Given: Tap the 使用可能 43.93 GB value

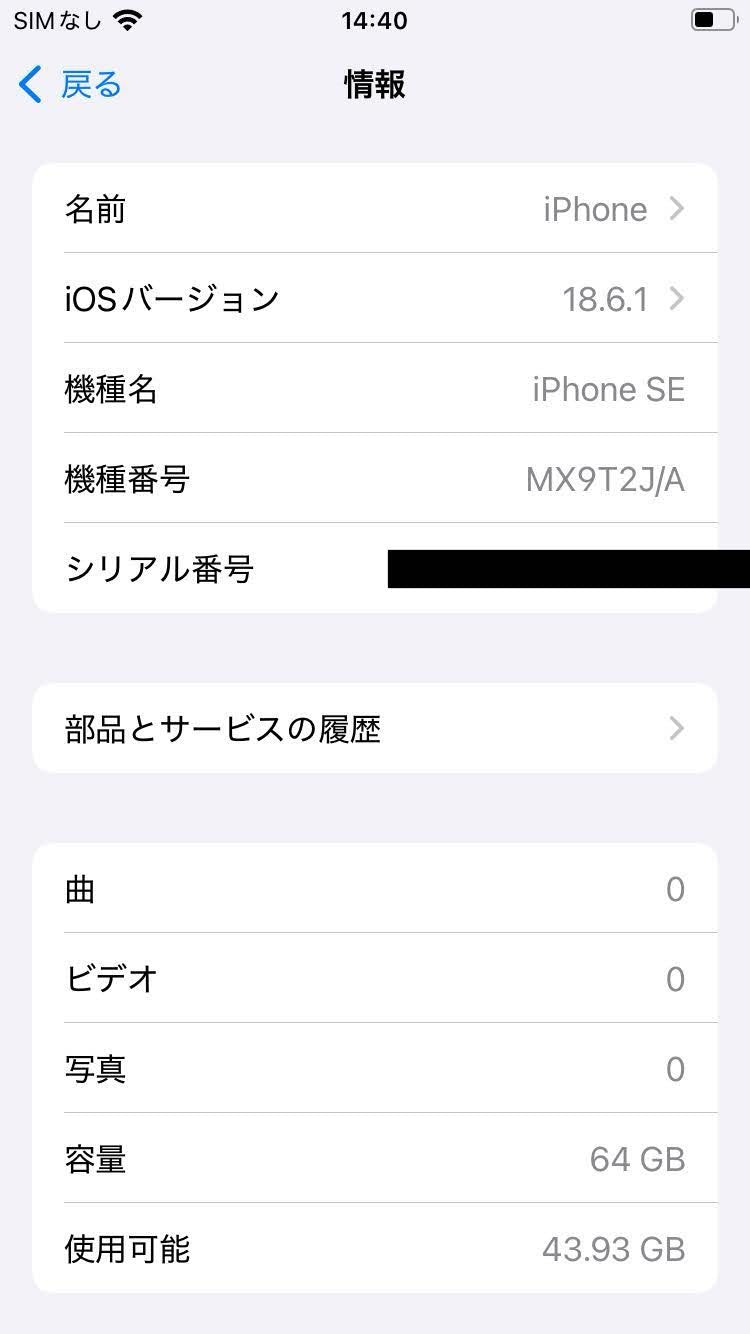Looking at the screenshot, I should [613, 1249].
